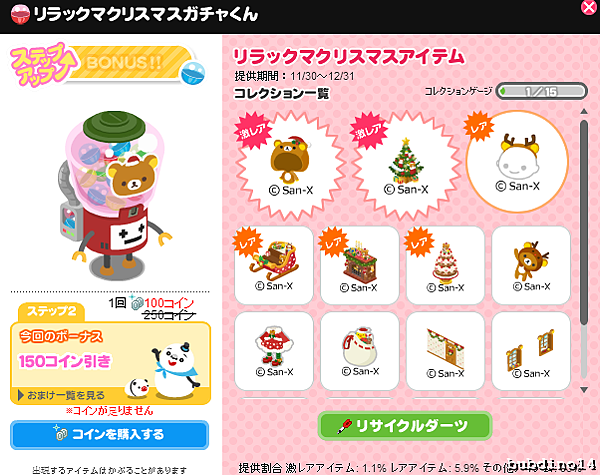
Task: Open リサイクルダーツ button
Action: 405,425
